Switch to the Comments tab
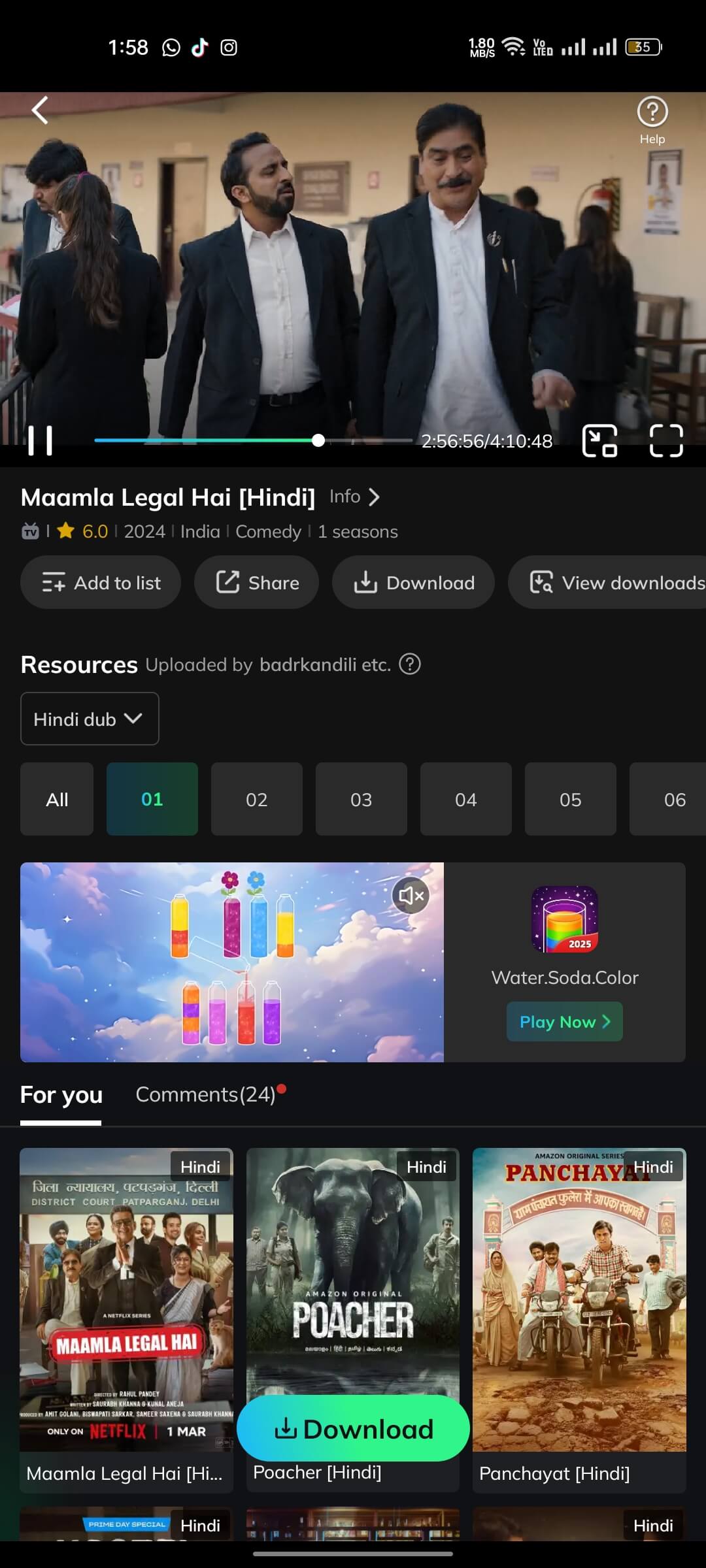Screen dimensions: 706x1568 (206, 1094)
